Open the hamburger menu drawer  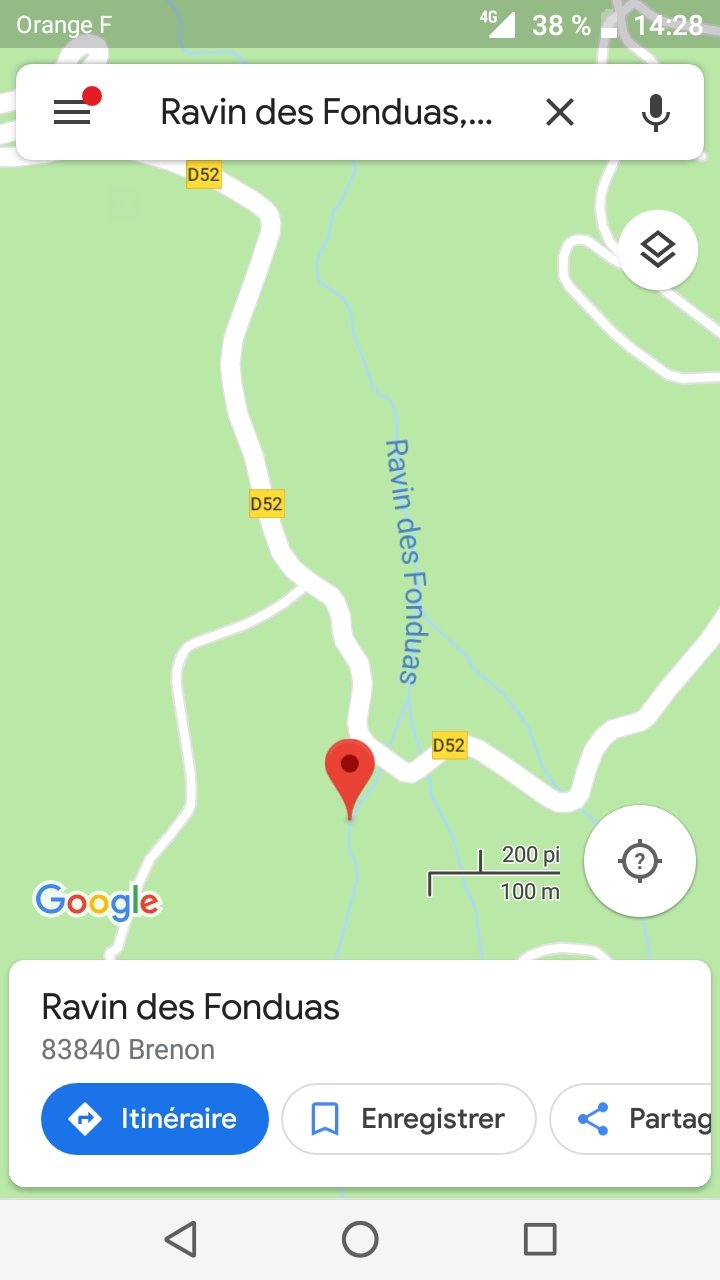[x=72, y=112]
